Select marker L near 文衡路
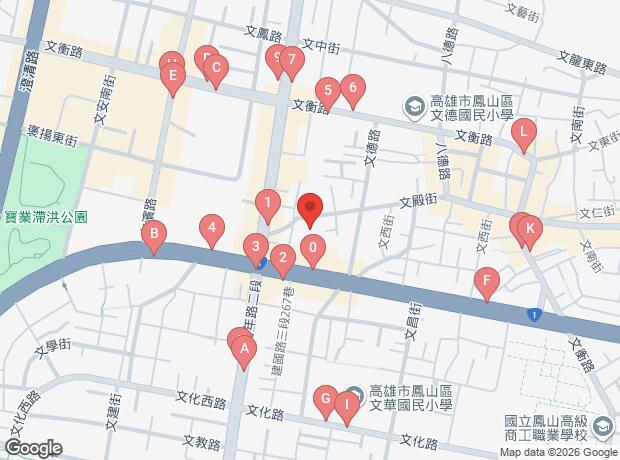Screen dimensions: 620x460 click(524, 136)
